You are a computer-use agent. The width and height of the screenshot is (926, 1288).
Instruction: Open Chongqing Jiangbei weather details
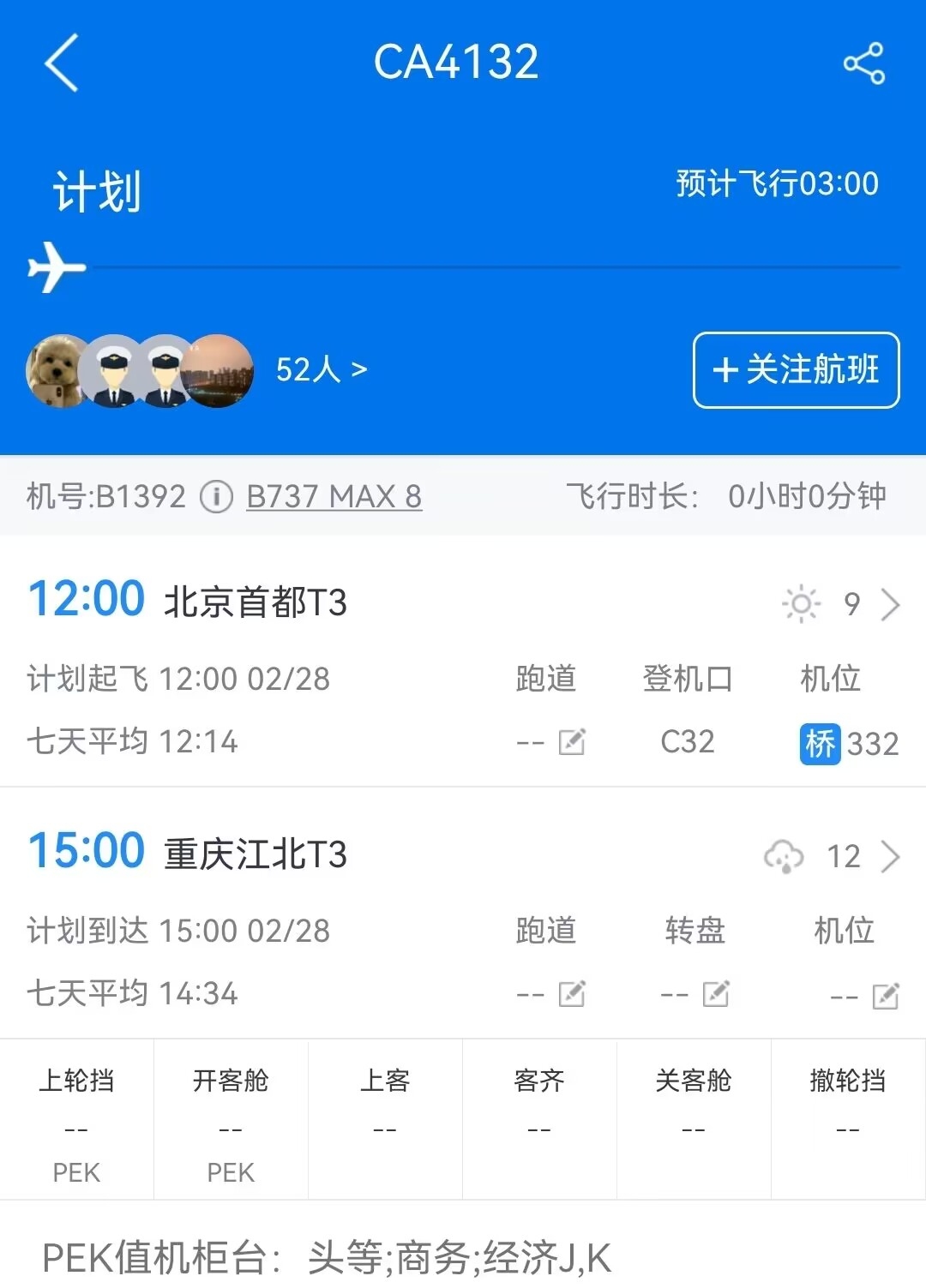tap(832, 856)
